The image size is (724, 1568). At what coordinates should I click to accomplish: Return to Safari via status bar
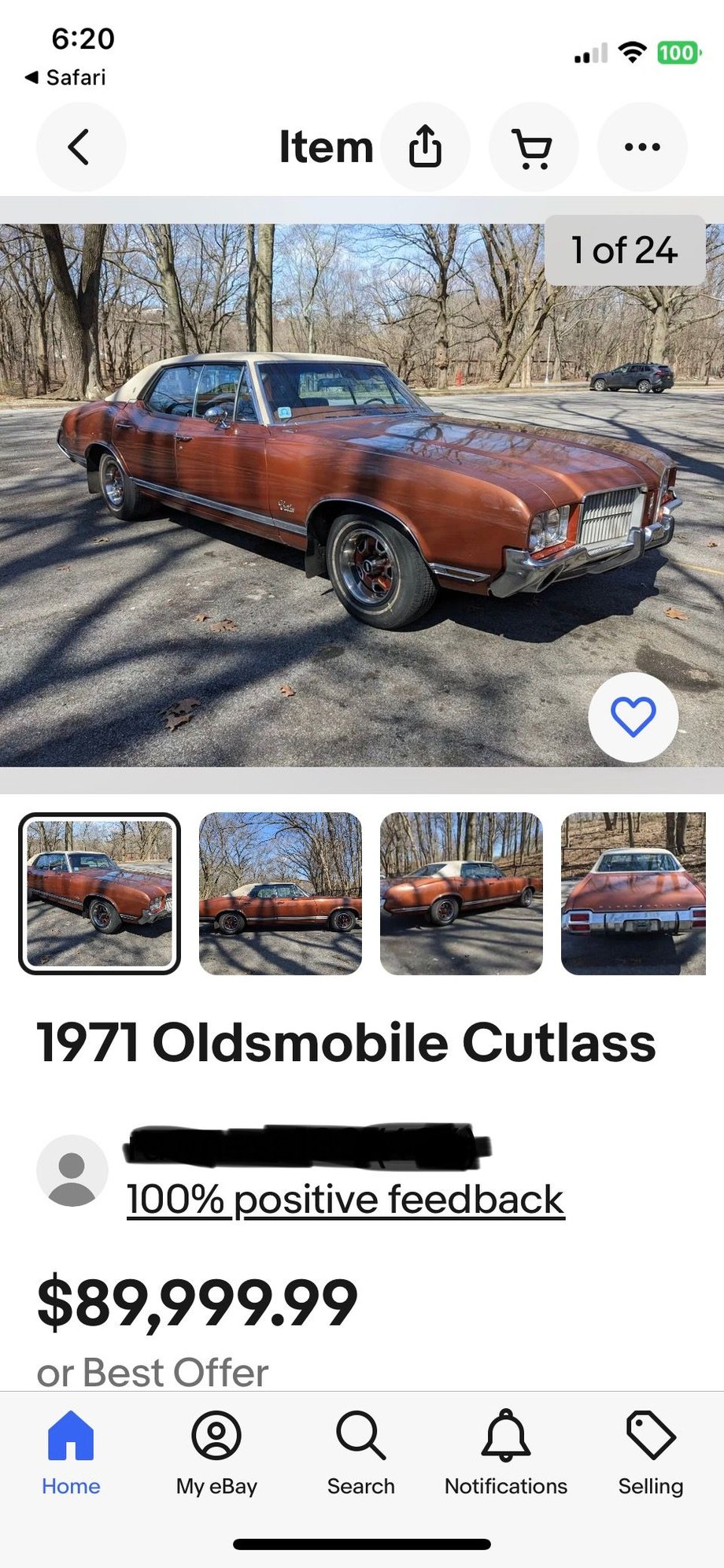(66, 77)
